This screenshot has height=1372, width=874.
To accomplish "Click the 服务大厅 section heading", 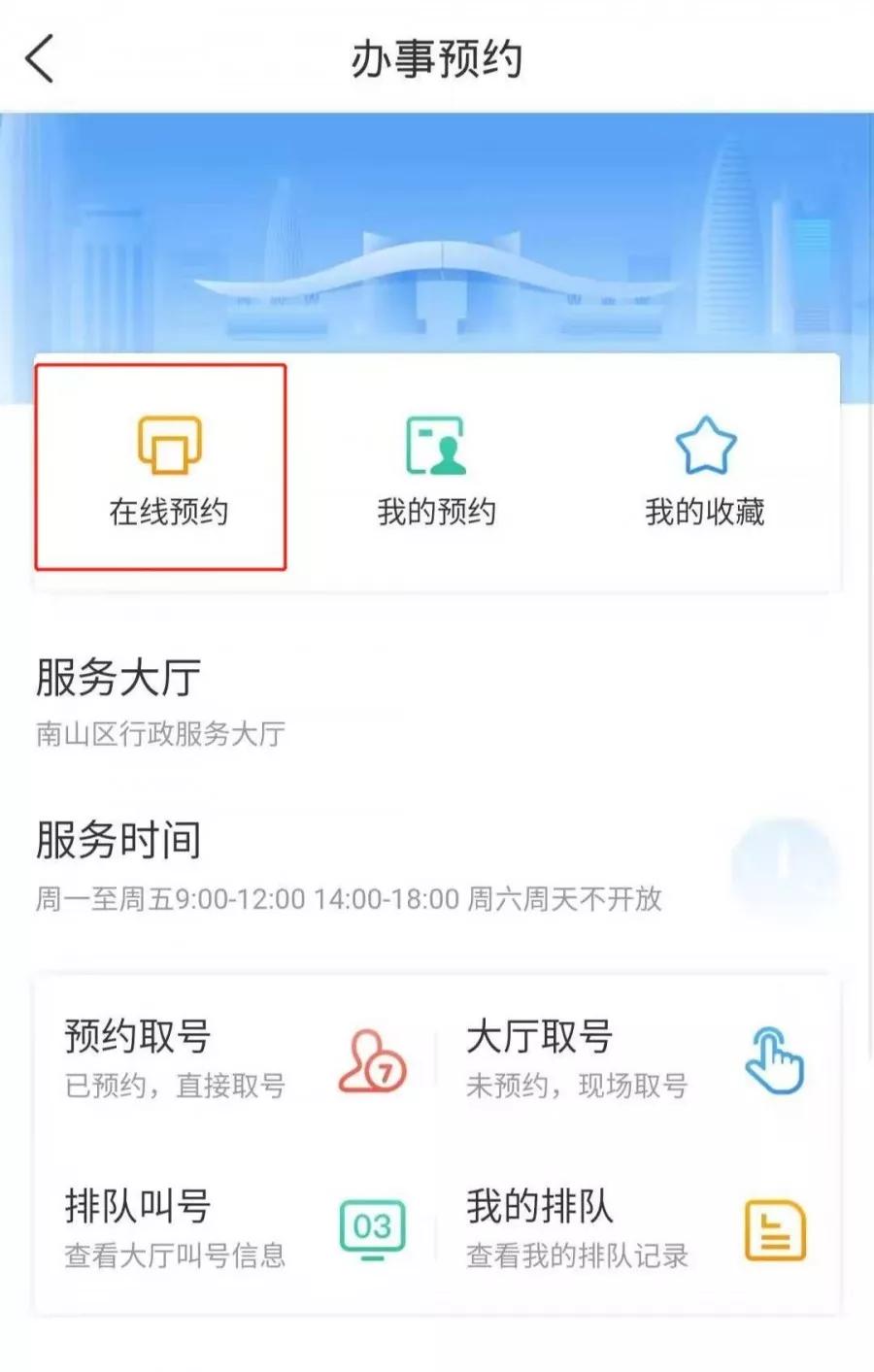I will [x=115, y=680].
